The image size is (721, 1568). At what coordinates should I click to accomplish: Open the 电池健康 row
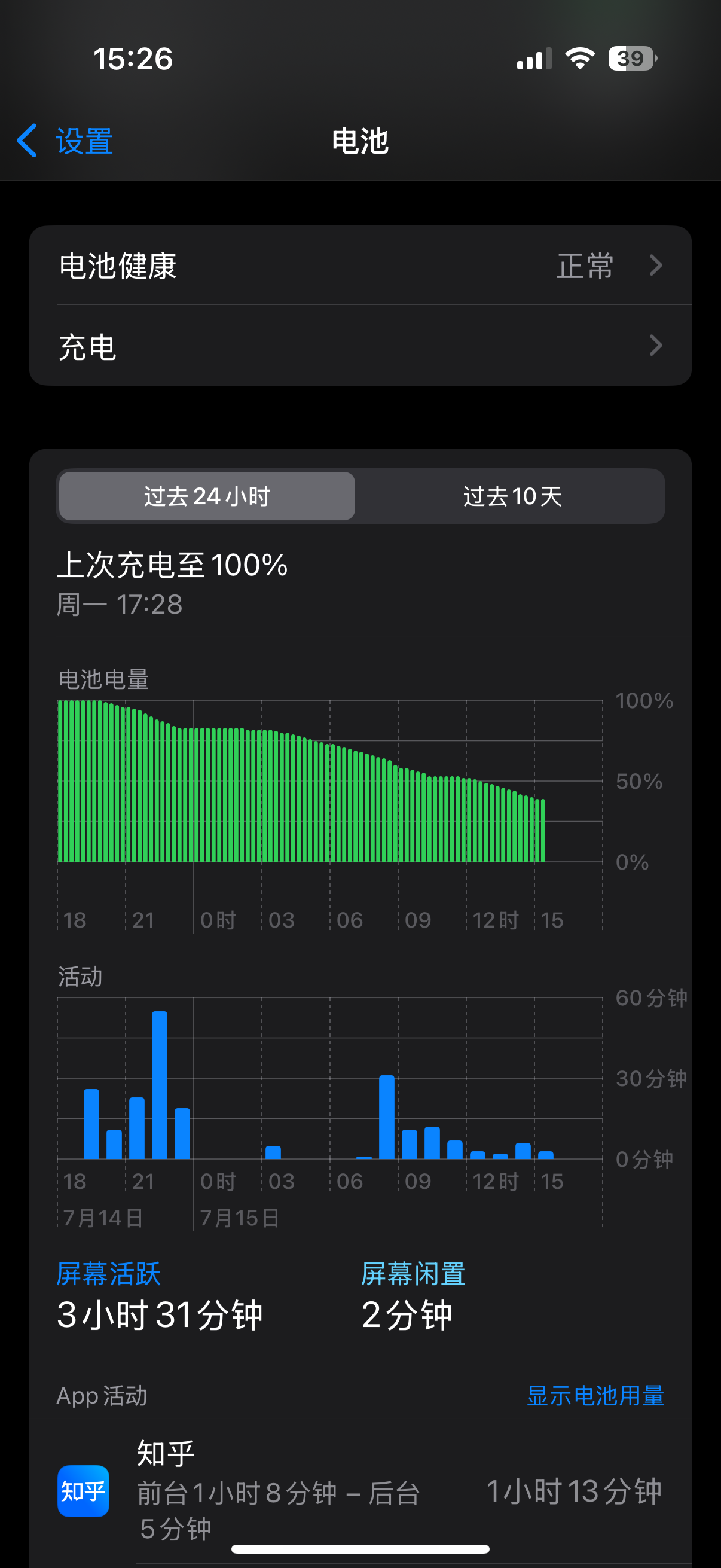coord(360,266)
